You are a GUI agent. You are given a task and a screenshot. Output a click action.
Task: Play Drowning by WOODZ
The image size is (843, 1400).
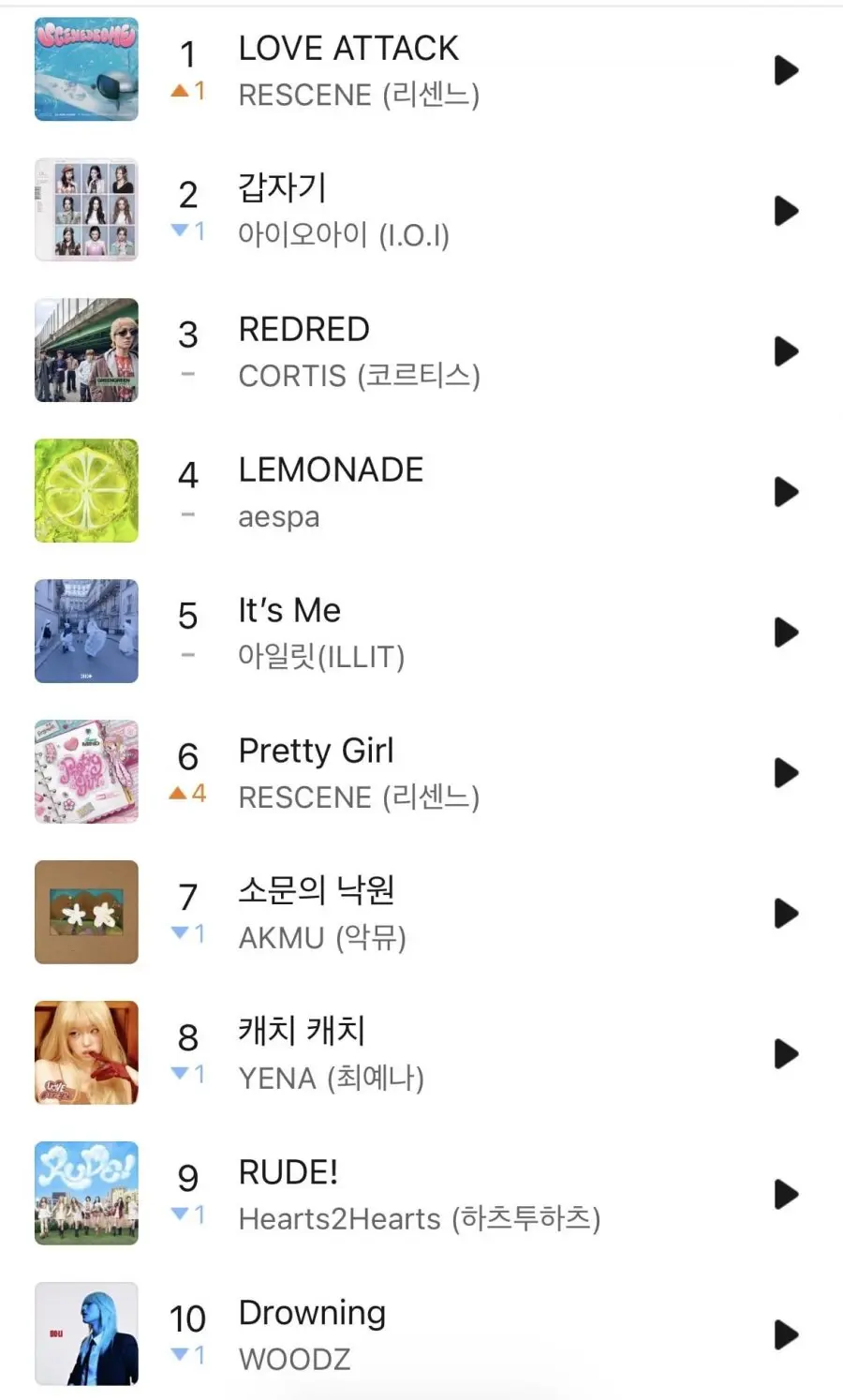[x=786, y=1335]
